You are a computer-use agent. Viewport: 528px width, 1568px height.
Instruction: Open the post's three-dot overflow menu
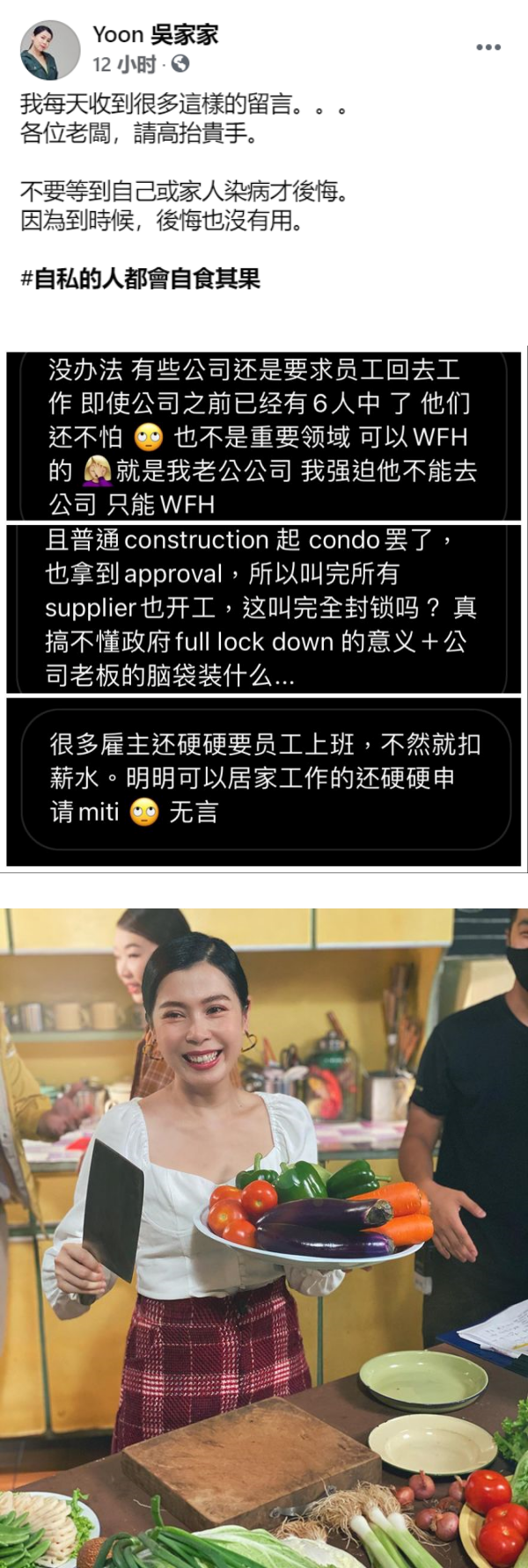[488, 47]
